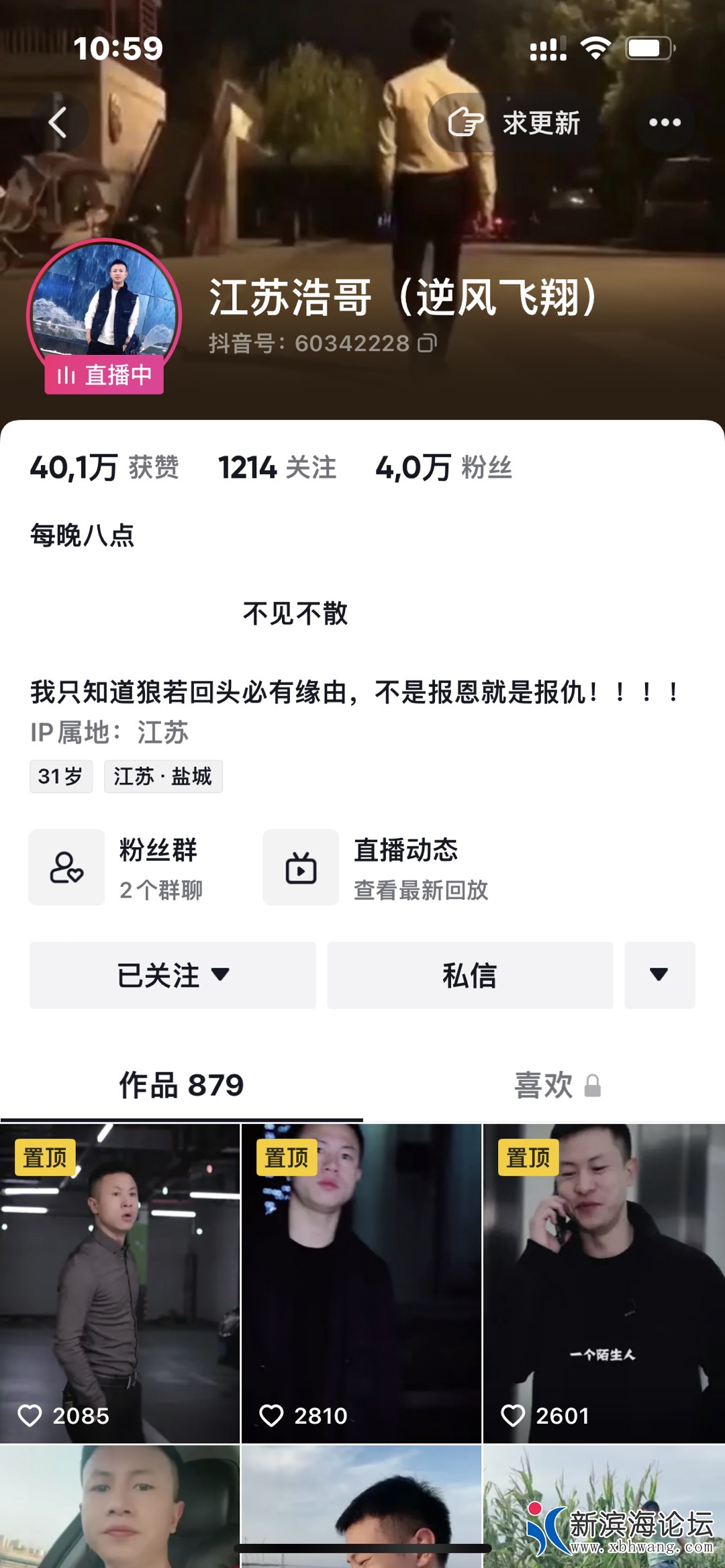Screen dimensions: 725x1568
Task: Send a private message via 私信
Action: coord(470,975)
